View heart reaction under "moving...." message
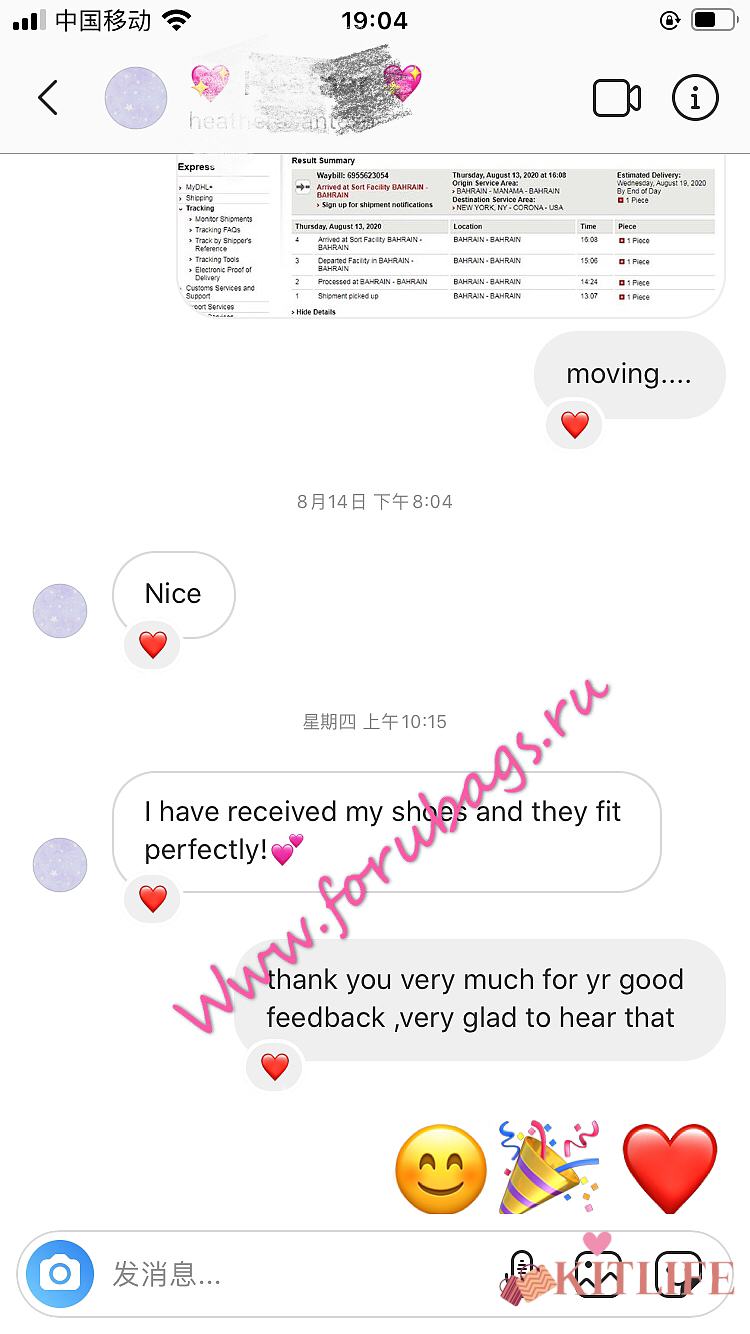Viewport: 750px width, 1334px height. (575, 425)
